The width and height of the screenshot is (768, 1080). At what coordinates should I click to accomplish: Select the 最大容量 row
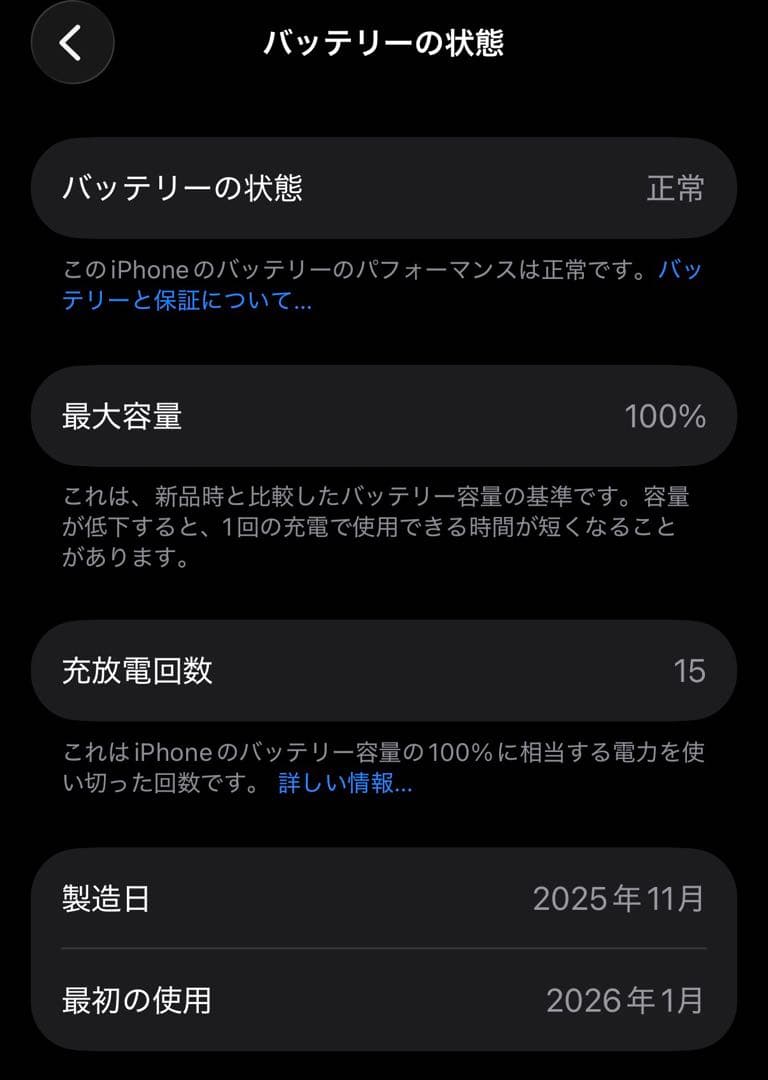(x=384, y=416)
